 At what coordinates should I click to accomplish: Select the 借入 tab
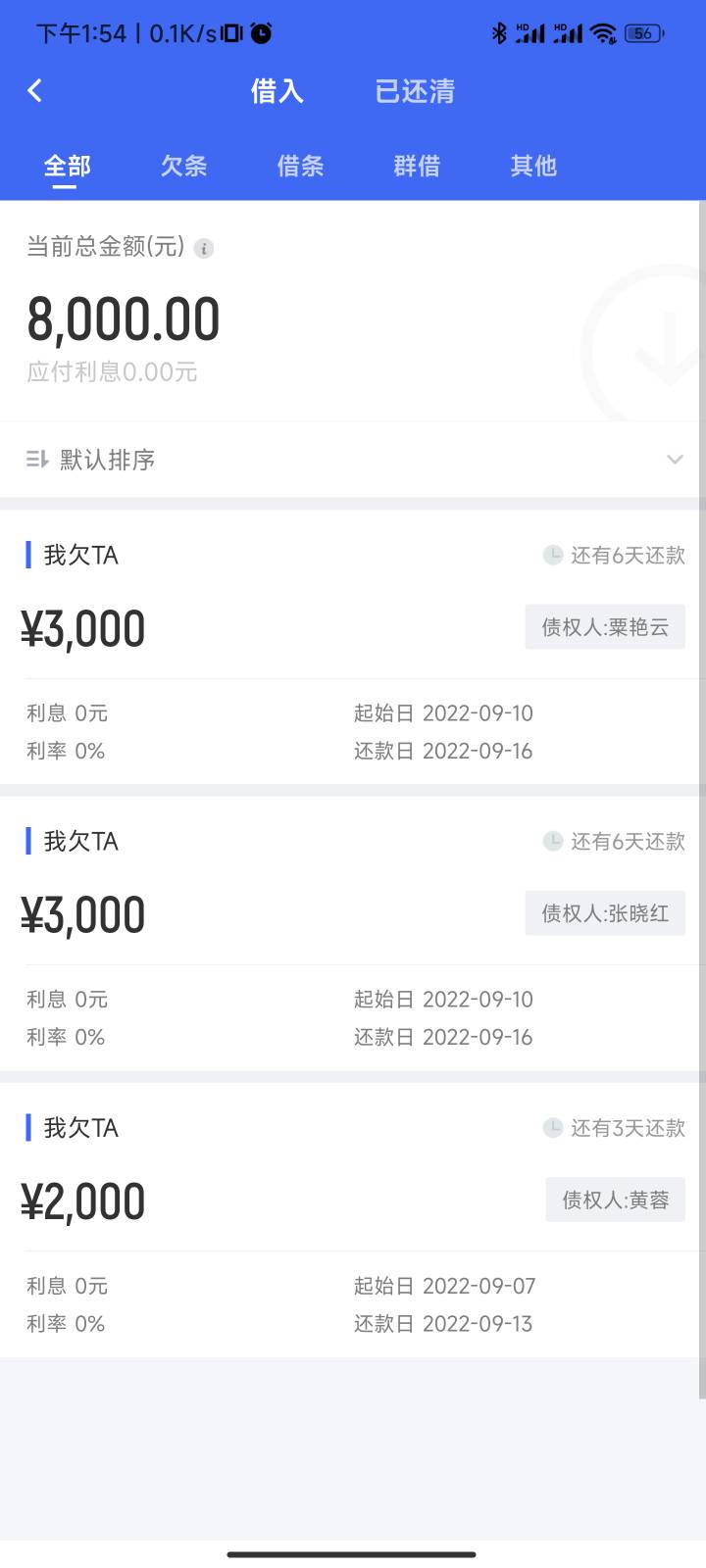tap(277, 91)
